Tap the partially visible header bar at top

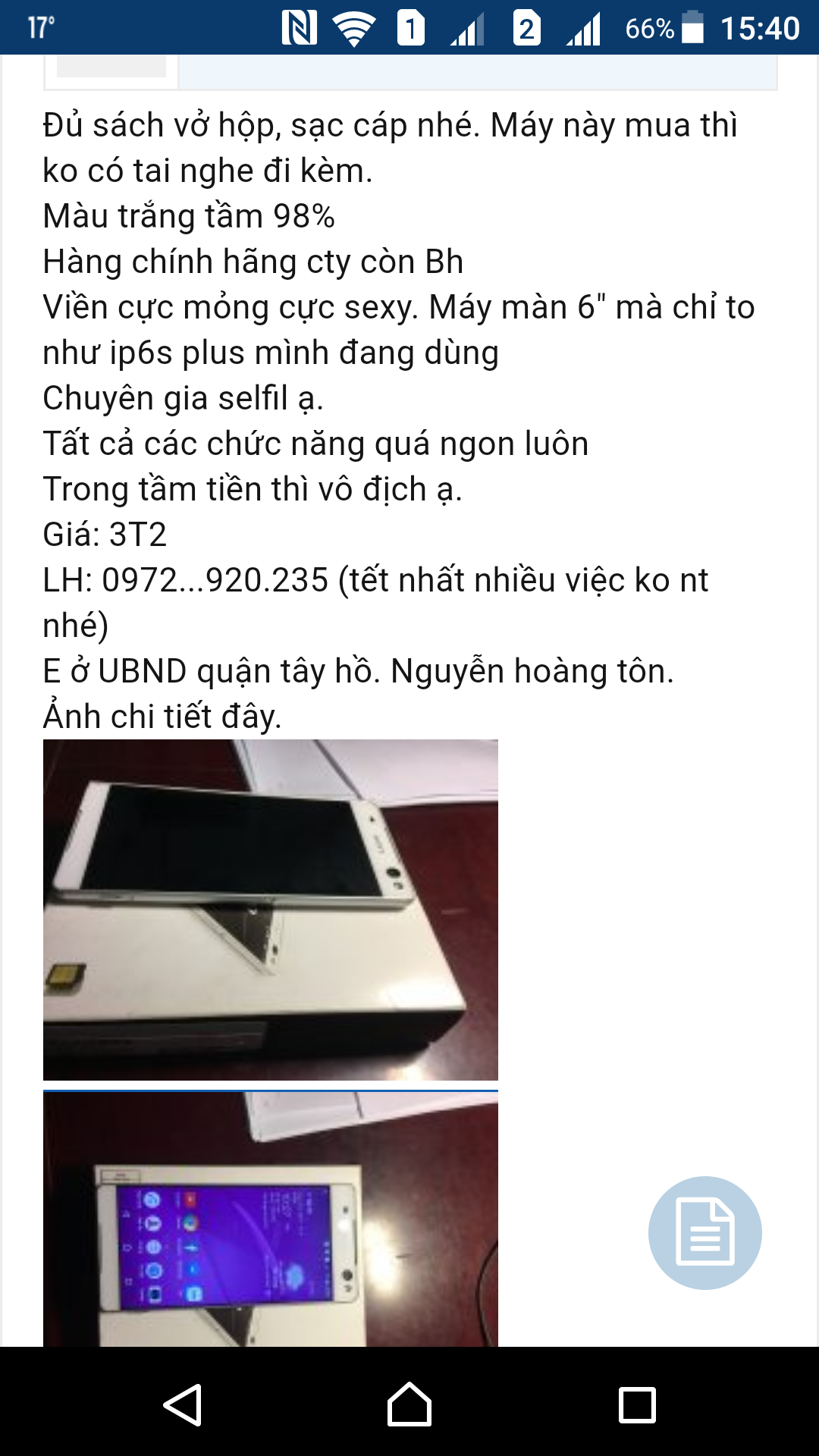[409, 68]
